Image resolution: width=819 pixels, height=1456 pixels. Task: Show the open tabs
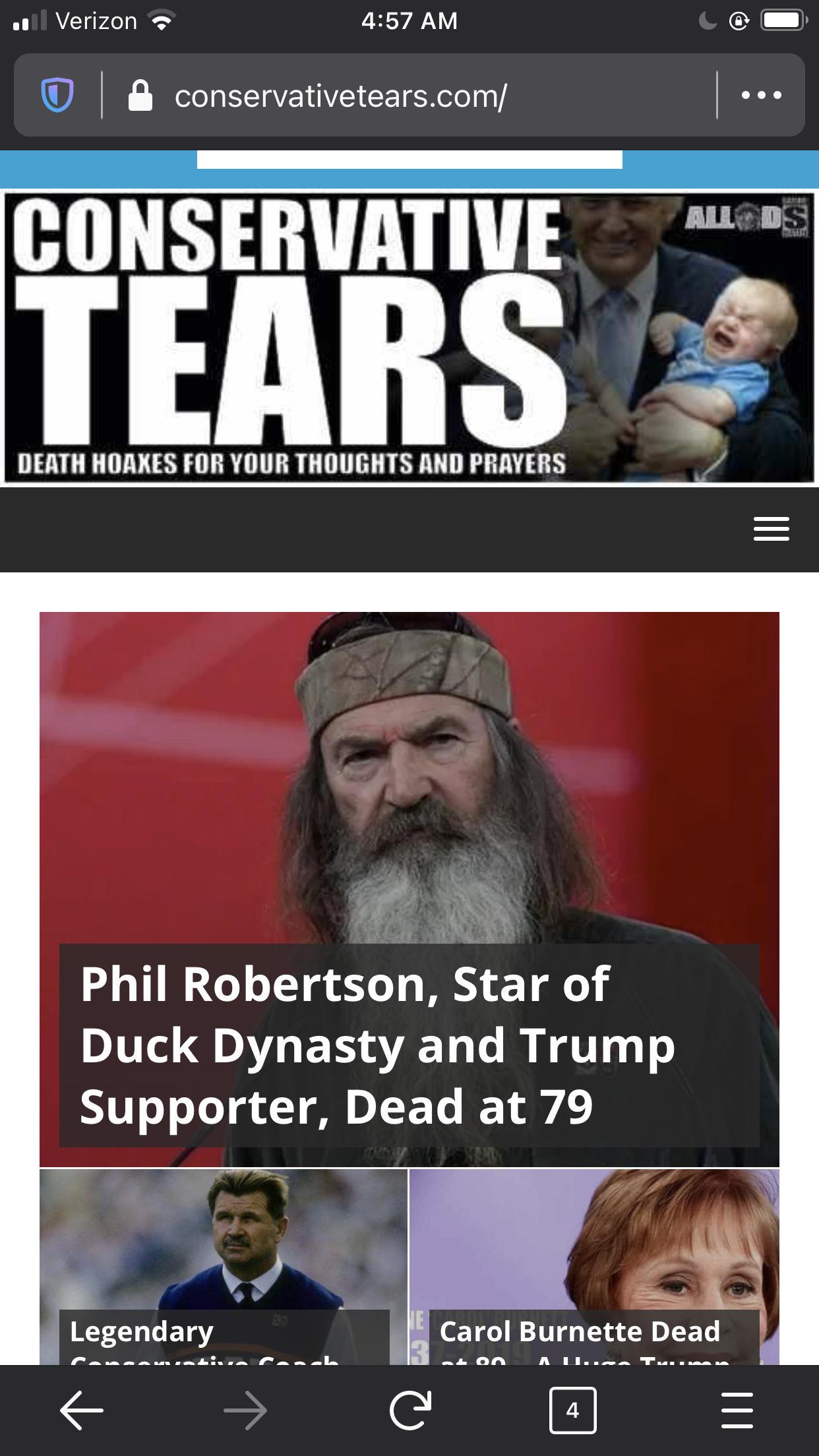(572, 1410)
